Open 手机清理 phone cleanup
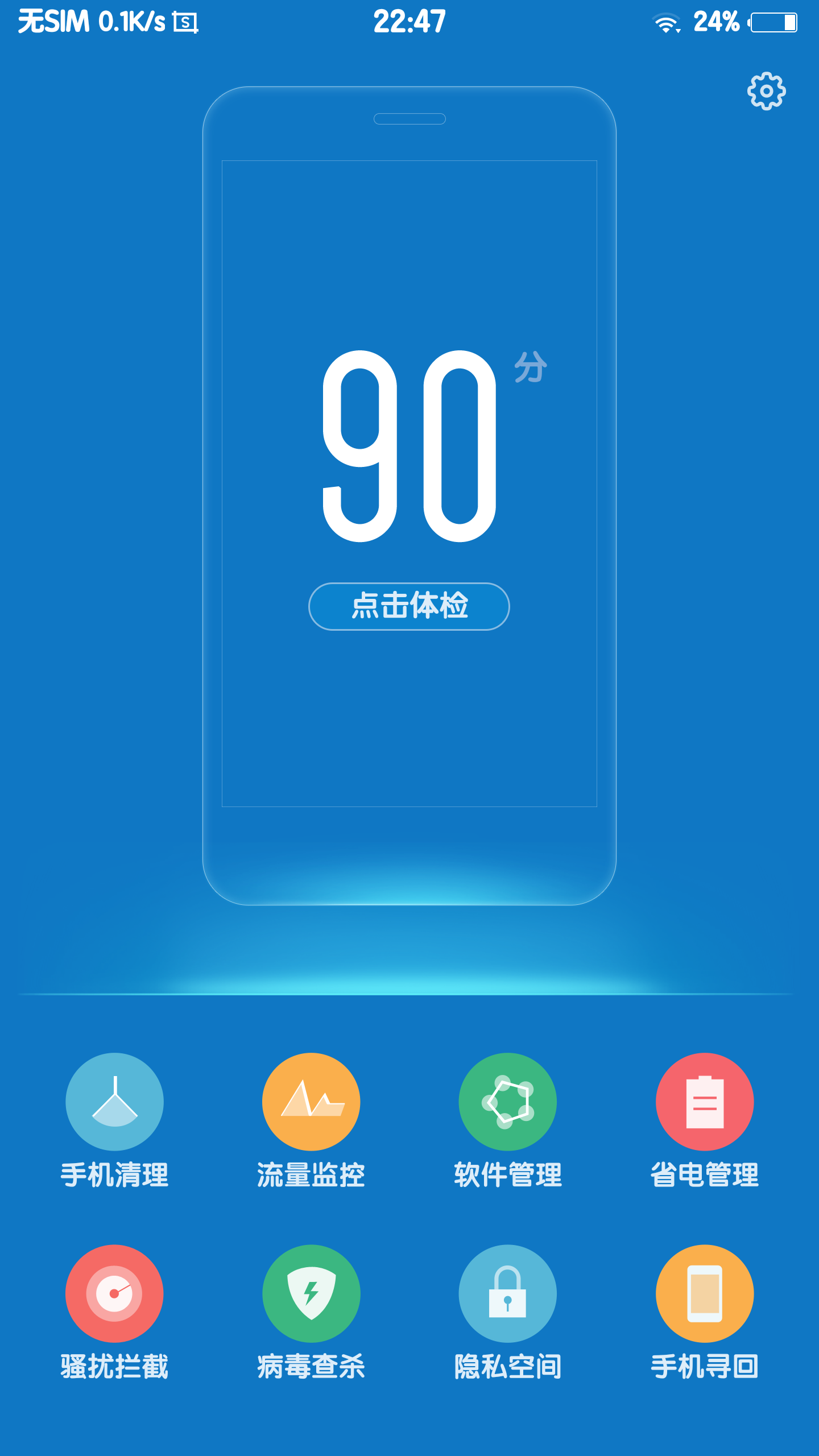Image resolution: width=819 pixels, height=1456 pixels. [114, 1102]
